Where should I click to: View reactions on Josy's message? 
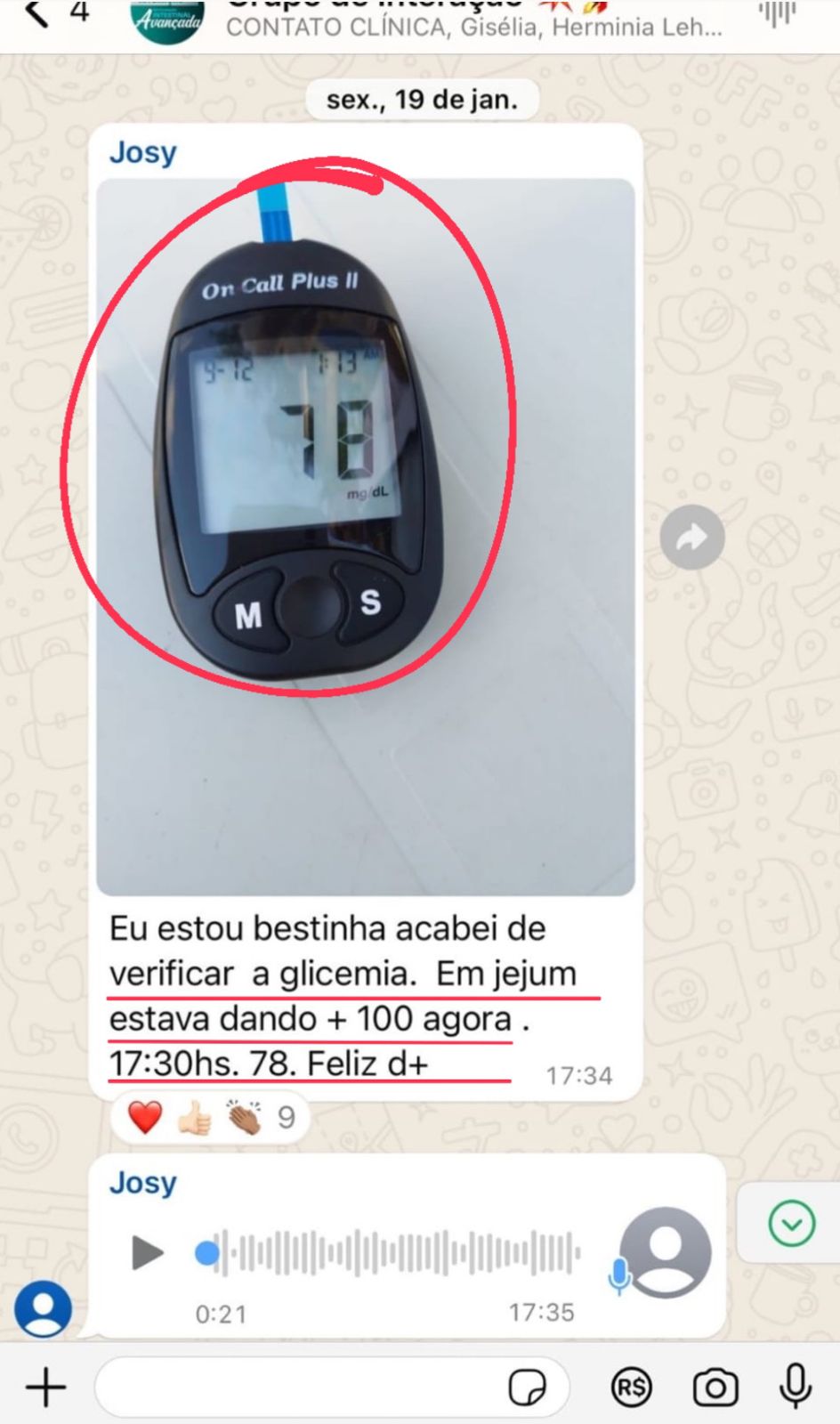(211, 1117)
